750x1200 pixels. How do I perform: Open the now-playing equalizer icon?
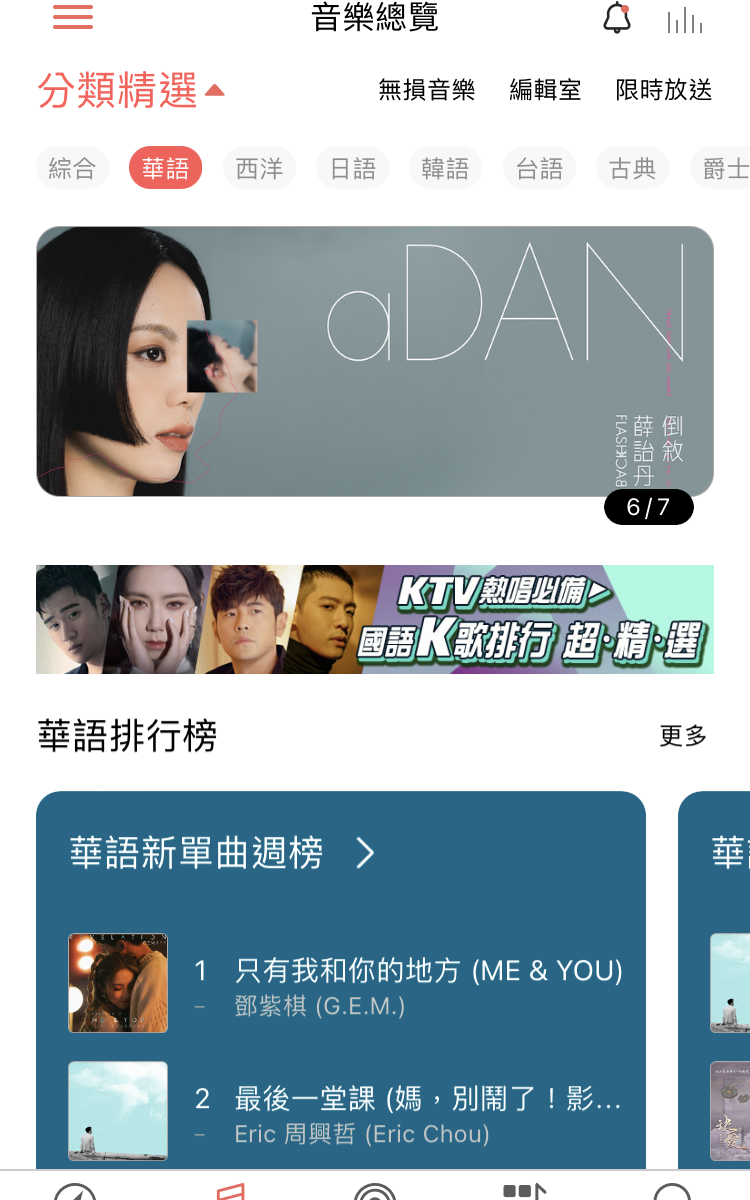click(x=685, y=20)
